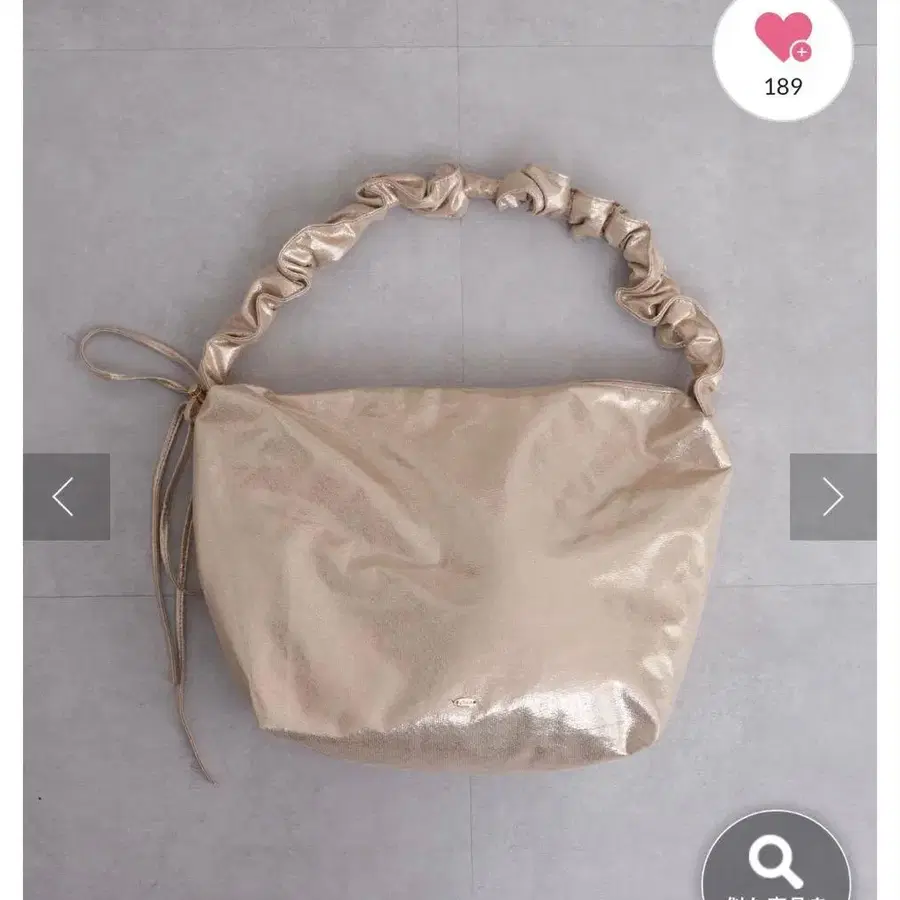Show the previous product photo
The image size is (900, 900).
[x=66, y=497]
